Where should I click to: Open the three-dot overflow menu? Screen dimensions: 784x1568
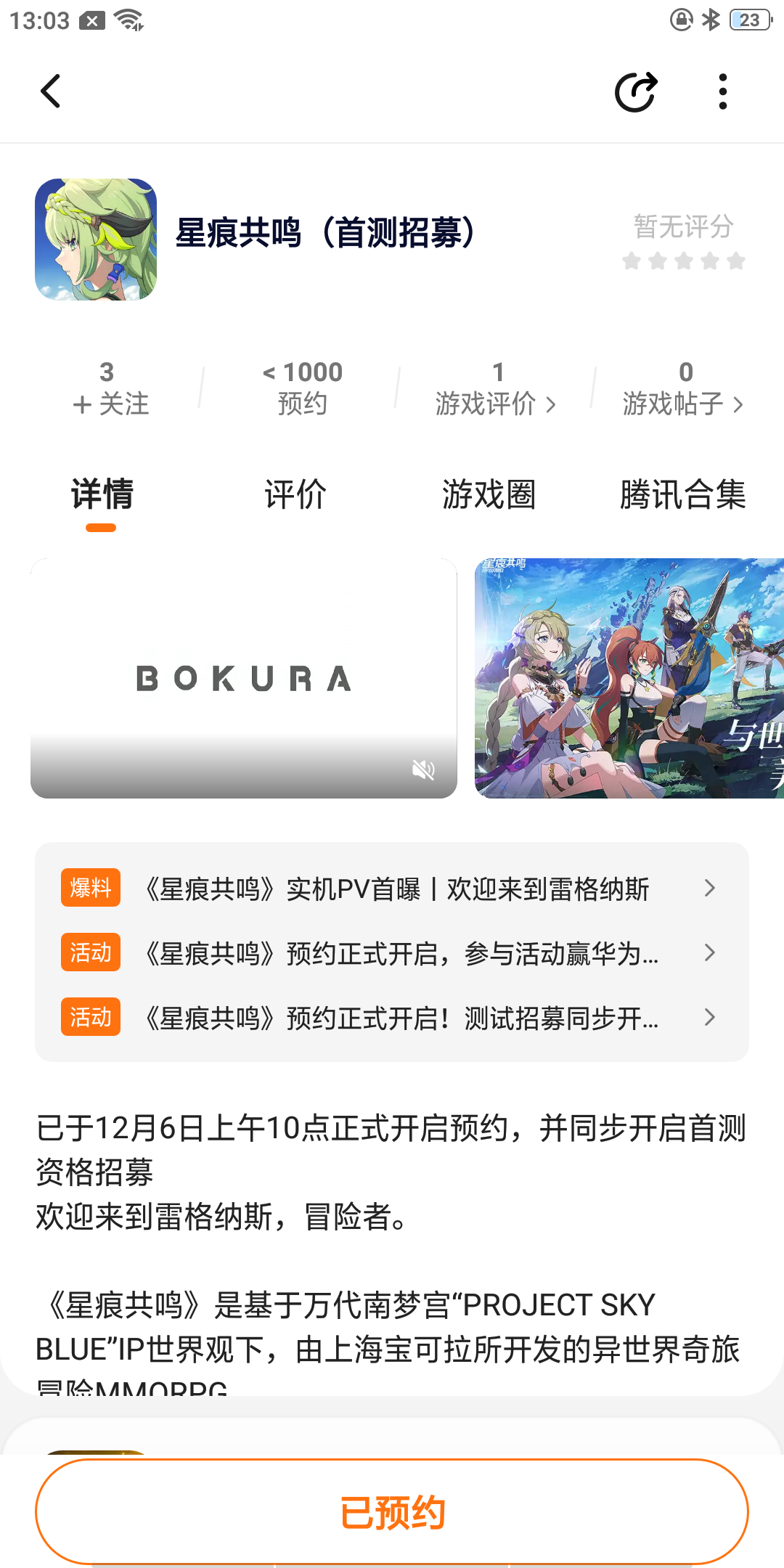point(722,92)
